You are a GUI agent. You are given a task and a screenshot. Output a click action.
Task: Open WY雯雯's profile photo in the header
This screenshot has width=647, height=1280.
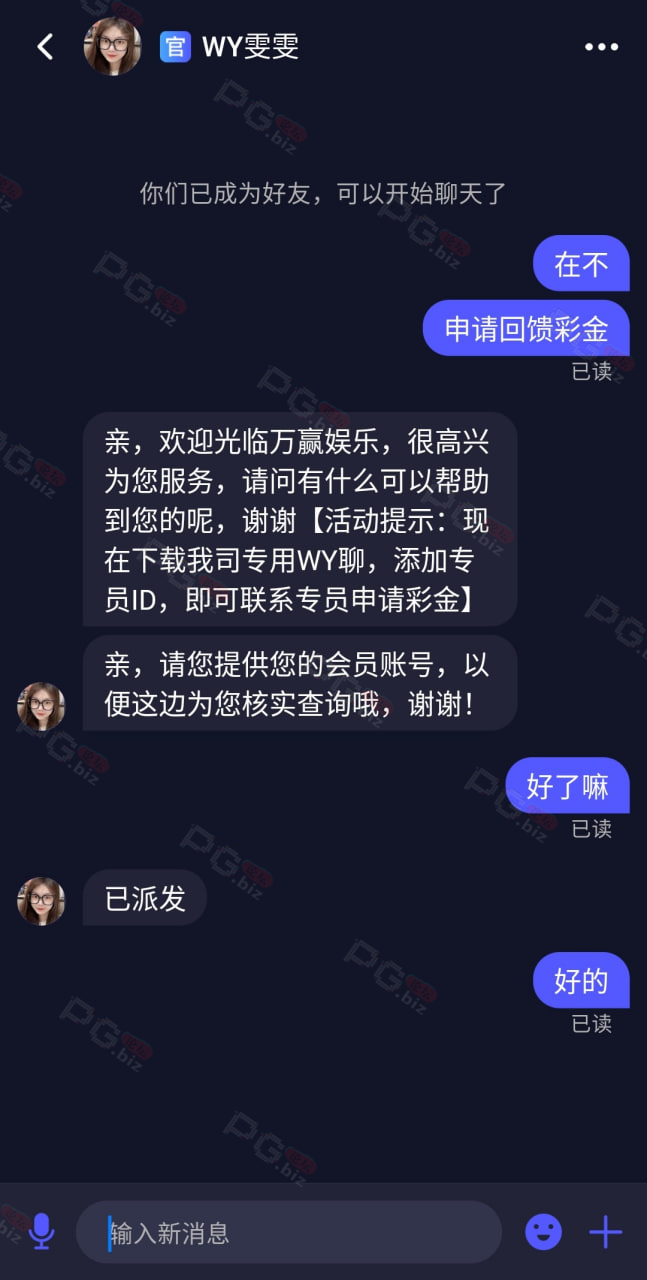tap(112, 46)
